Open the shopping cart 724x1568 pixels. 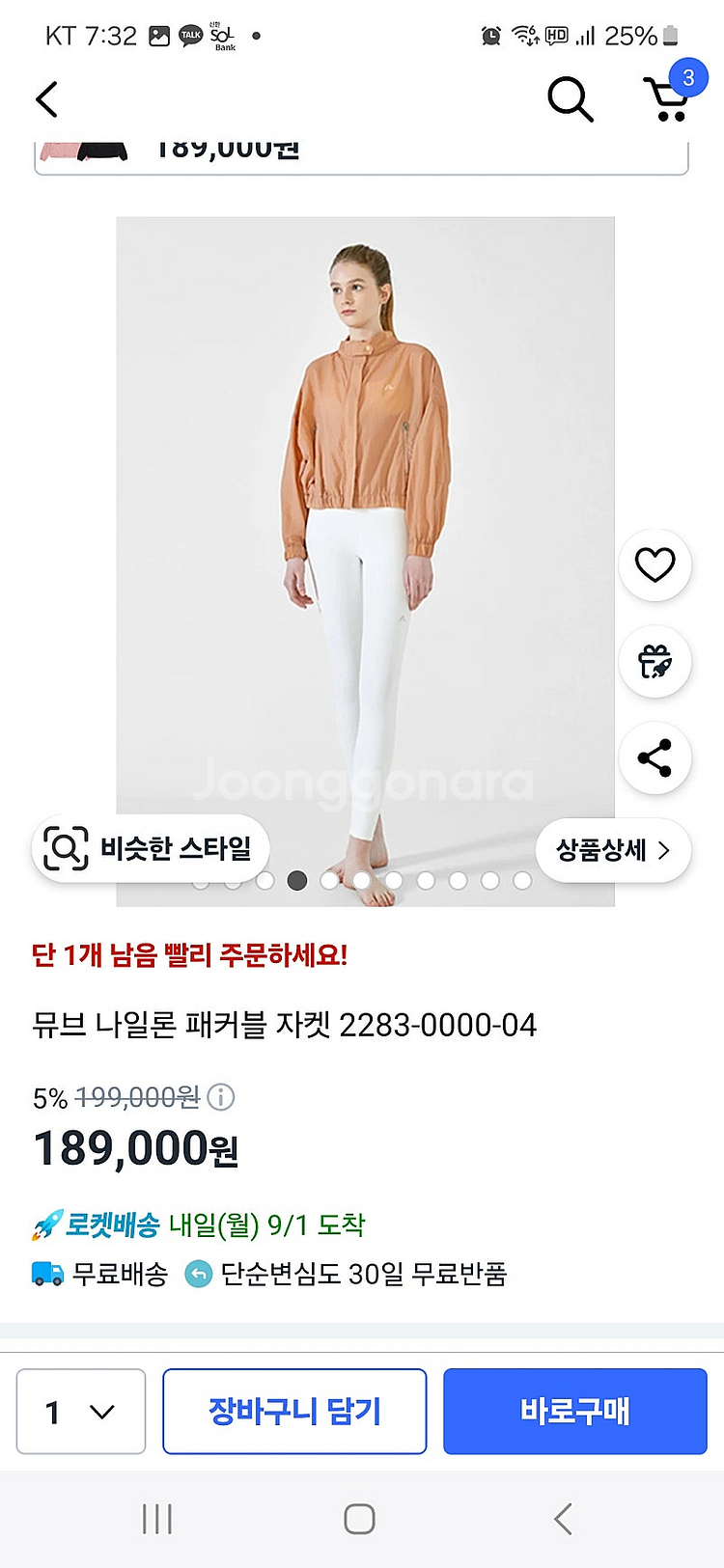coord(666,98)
